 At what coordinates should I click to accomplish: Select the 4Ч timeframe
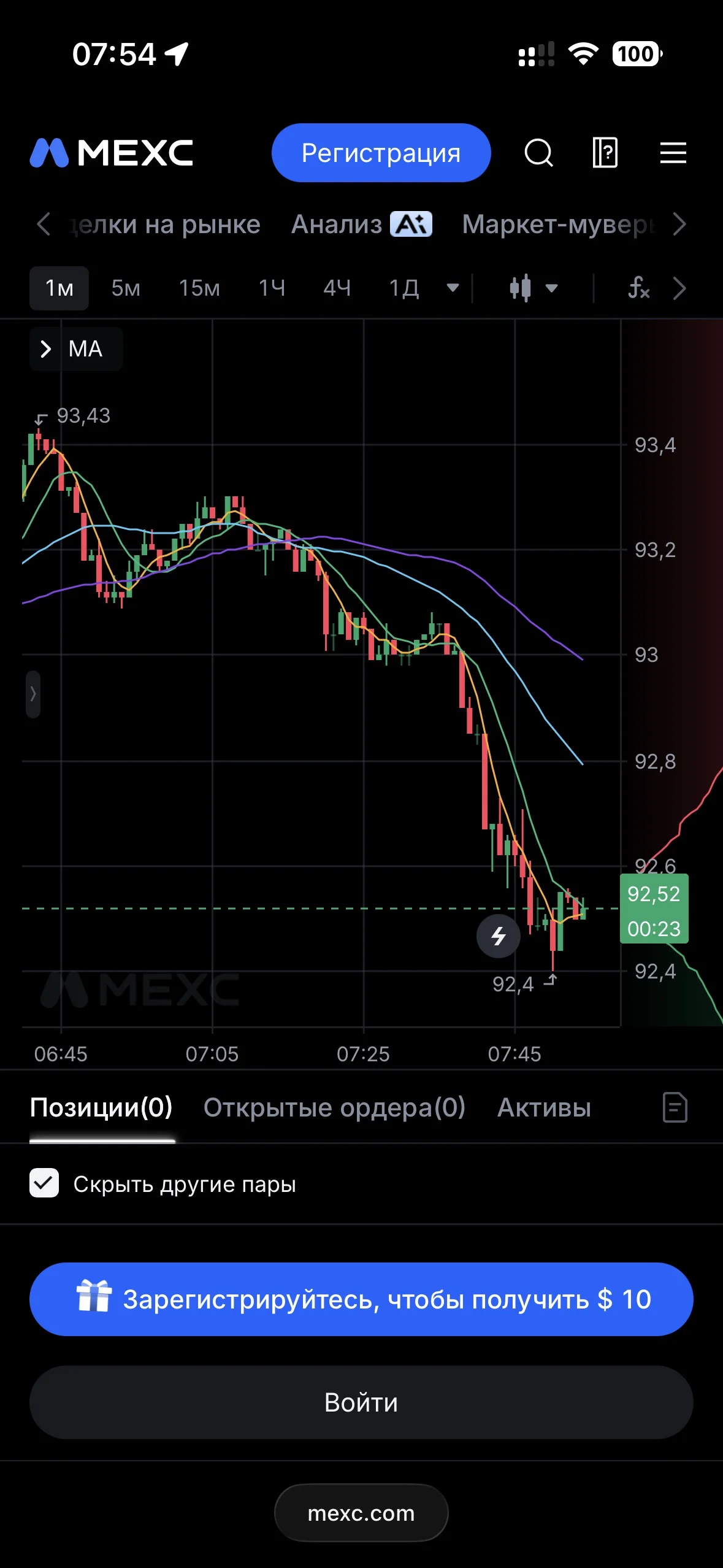(337, 288)
